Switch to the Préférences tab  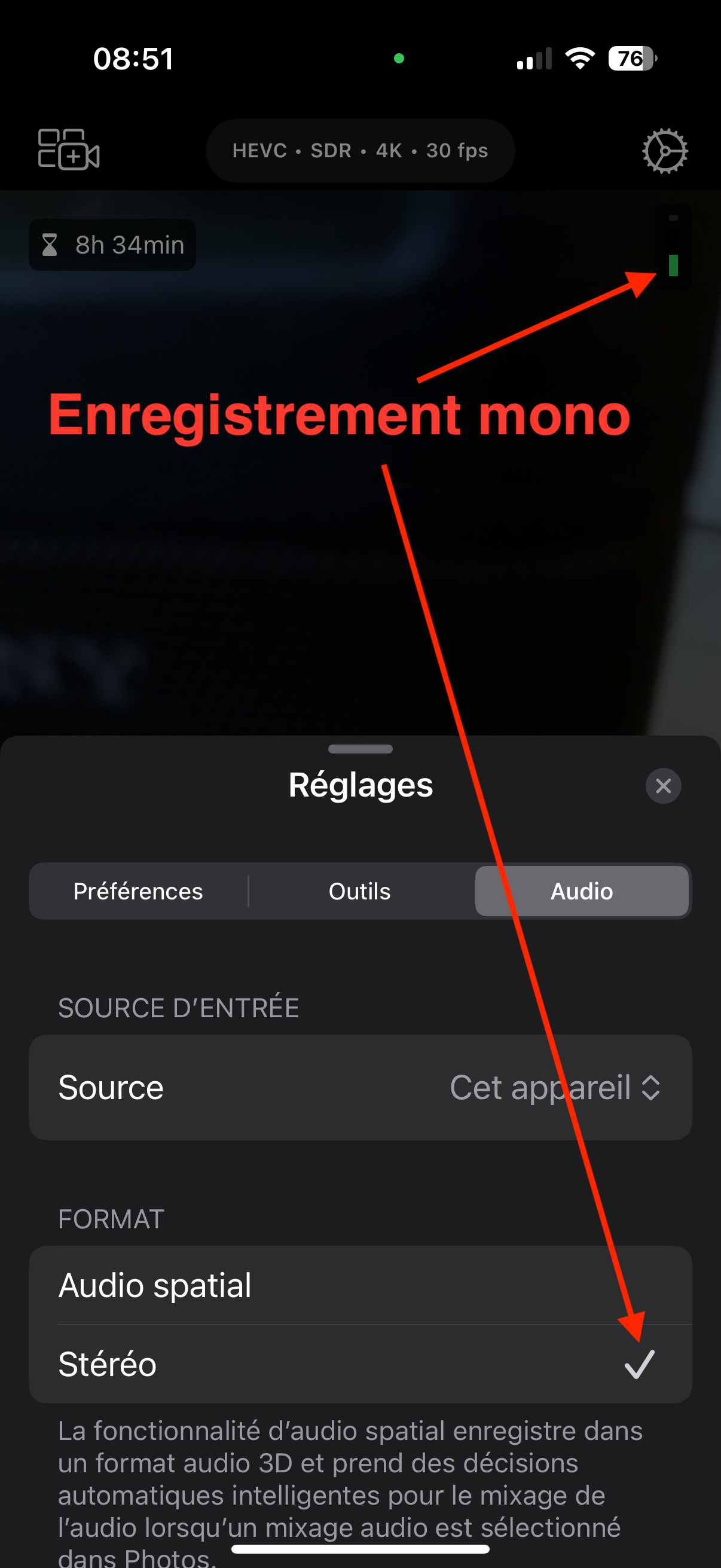pos(138,891)
